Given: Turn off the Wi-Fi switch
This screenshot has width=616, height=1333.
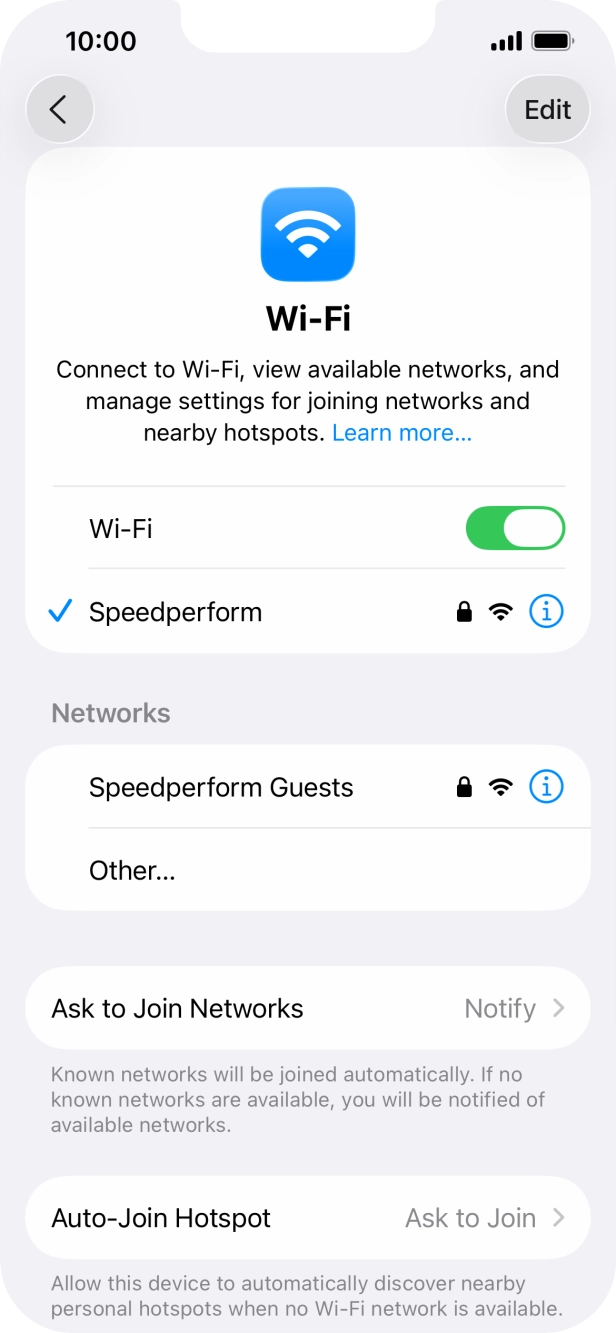Looking at the screenshot, I should (515, 528).
